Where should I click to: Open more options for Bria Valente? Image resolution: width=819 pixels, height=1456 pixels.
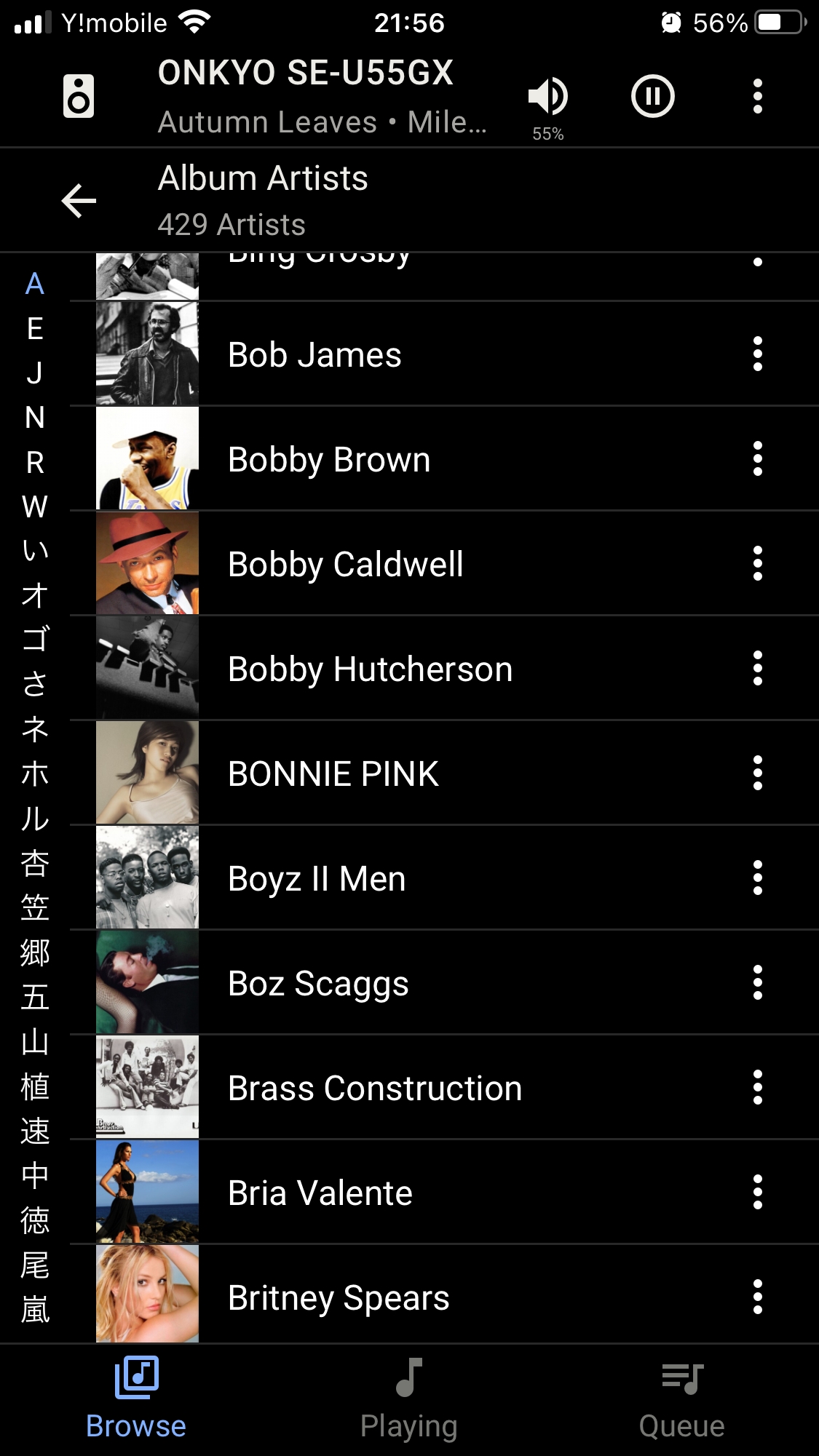pos(757,1193)
